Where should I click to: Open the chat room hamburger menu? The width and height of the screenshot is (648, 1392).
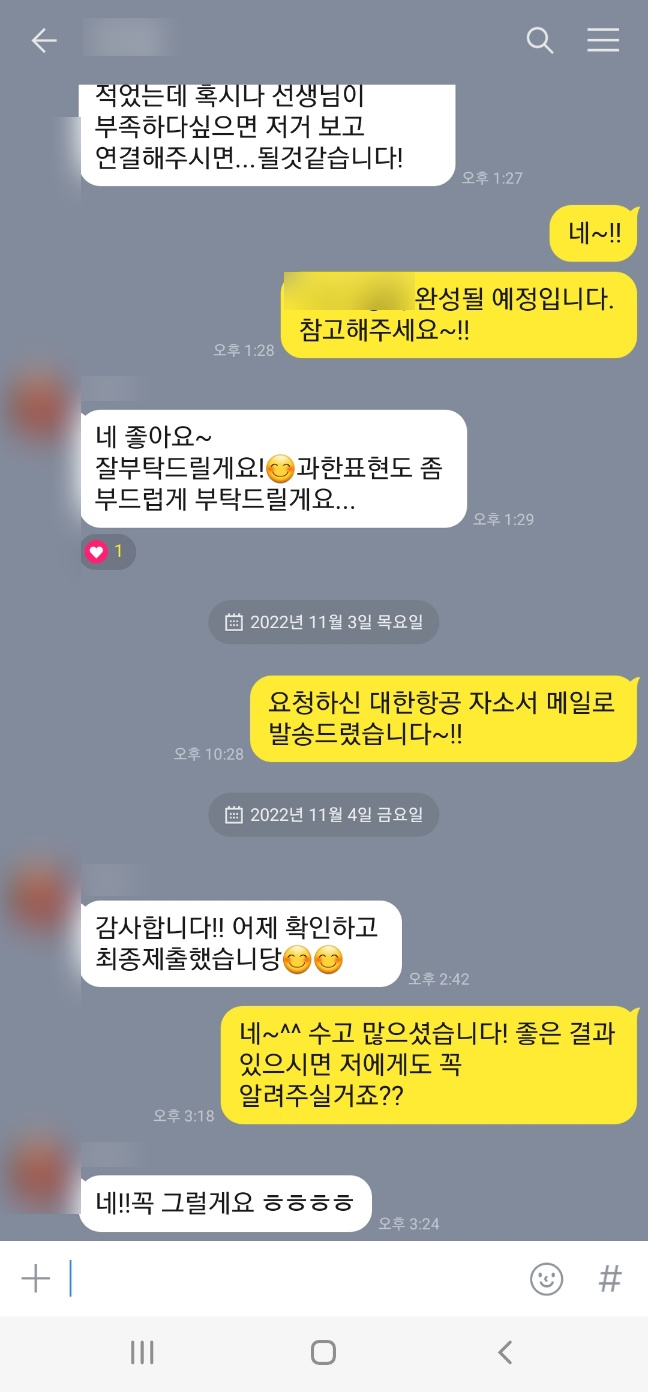coord(603,40)
